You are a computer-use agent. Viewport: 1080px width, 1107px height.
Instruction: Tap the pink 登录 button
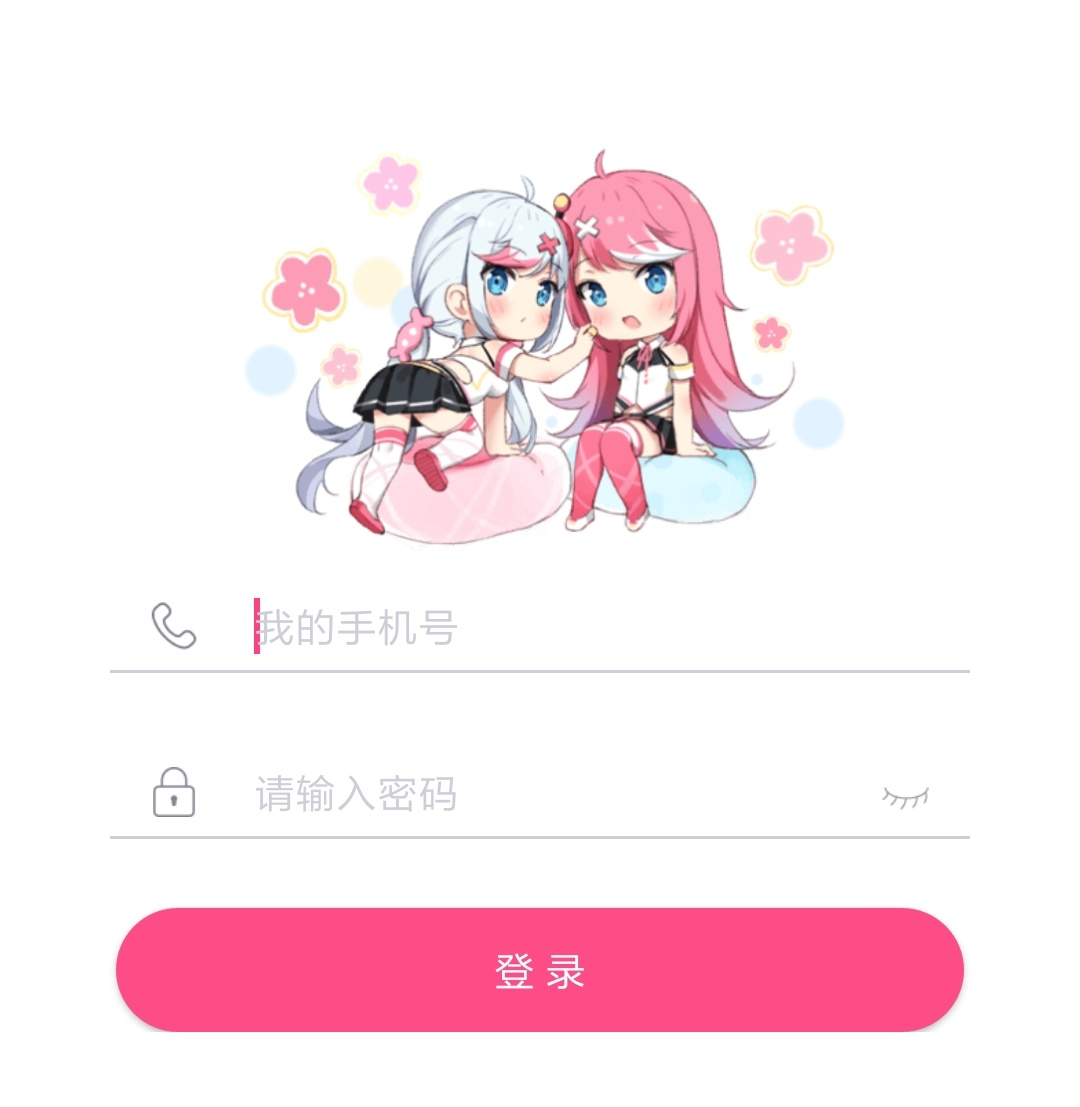[540, 969]
